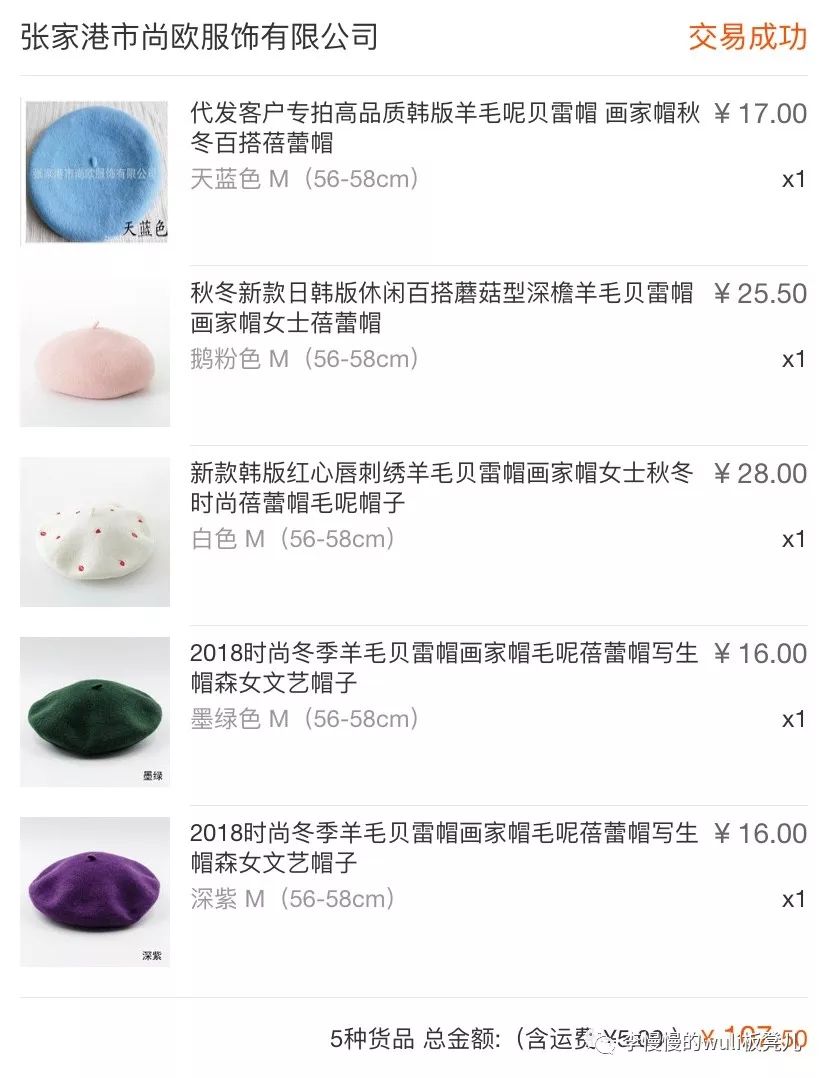The width and height of the screenshot is (828, 1078).
Task: Click the 天蓝色 M (56-58cm) spec text
Action: tap(299, 178)
